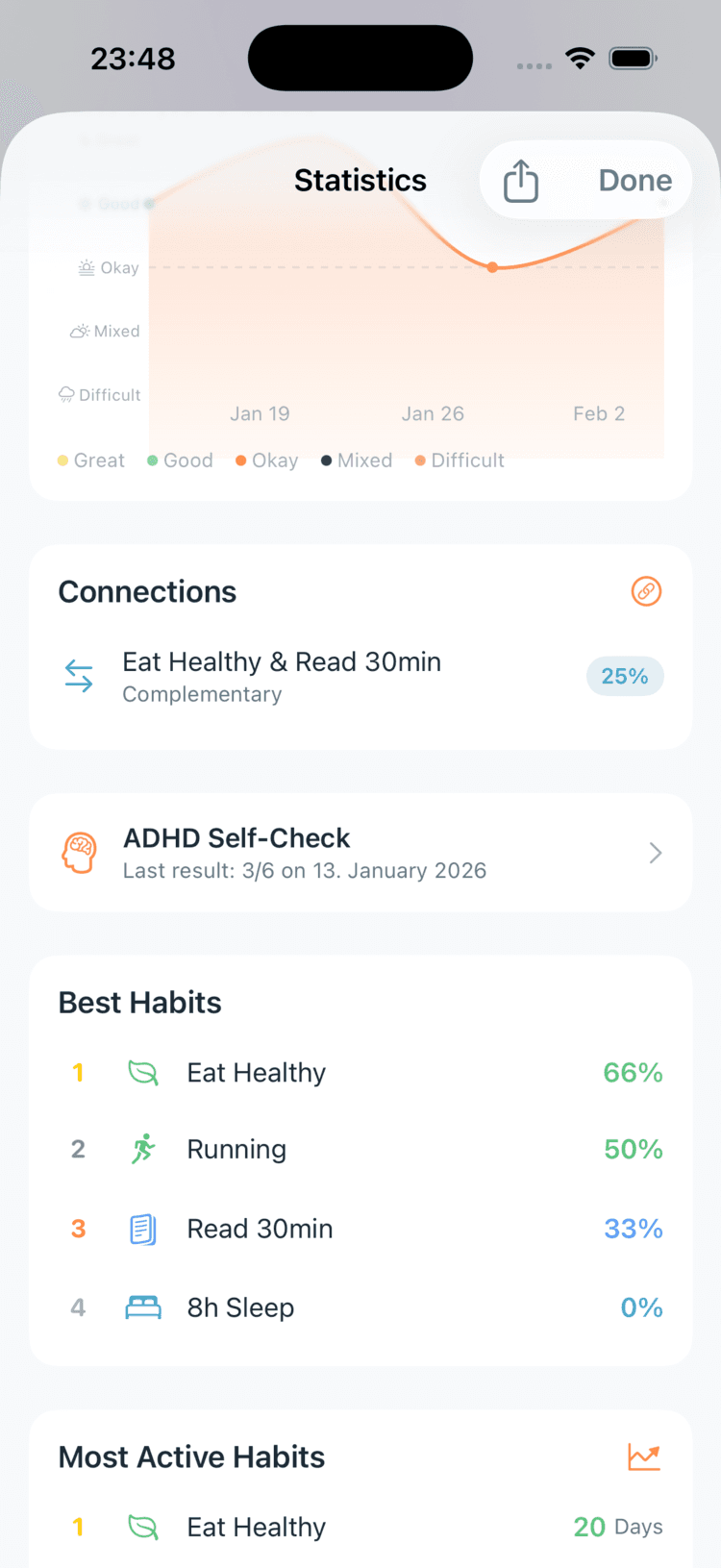Share the statistics

point(521,181)
